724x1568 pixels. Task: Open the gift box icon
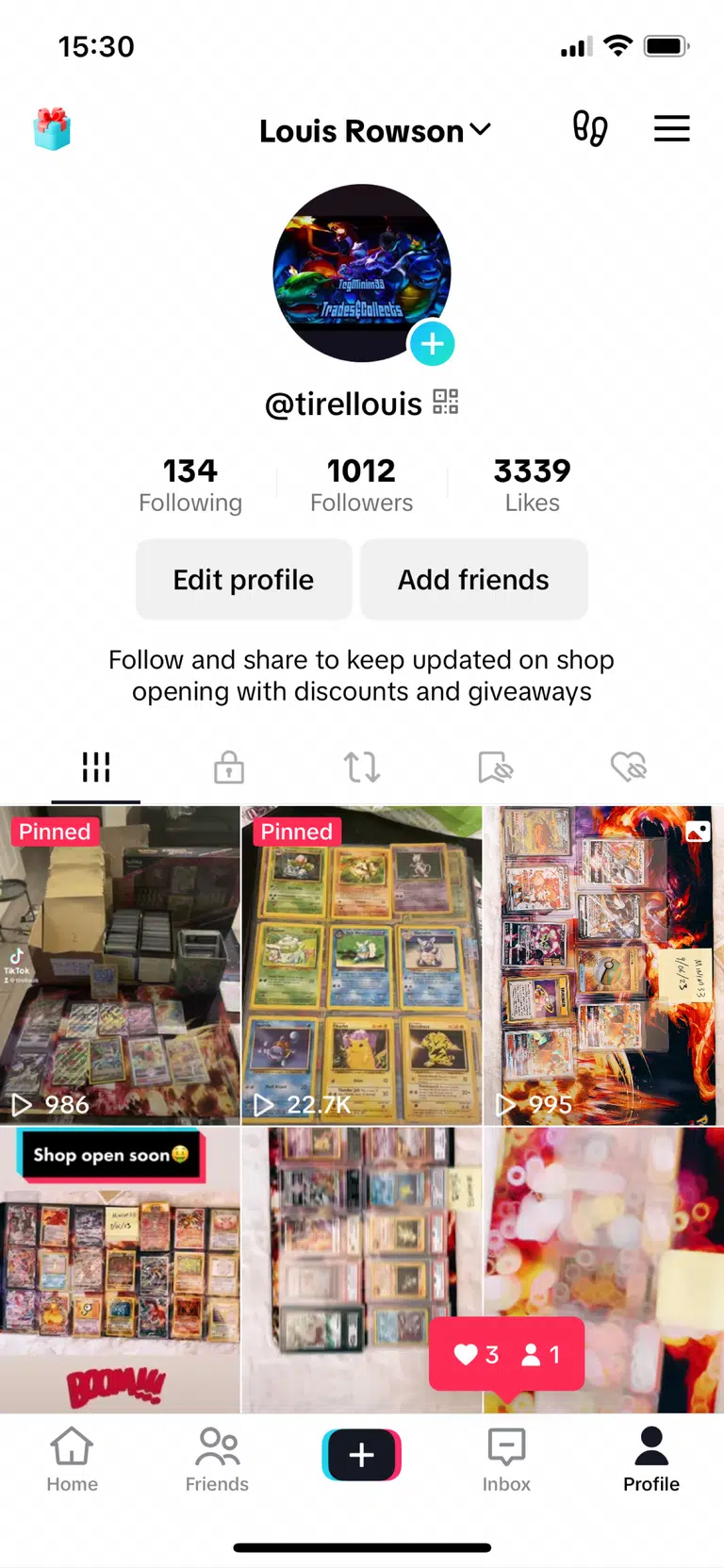point(52,129)
